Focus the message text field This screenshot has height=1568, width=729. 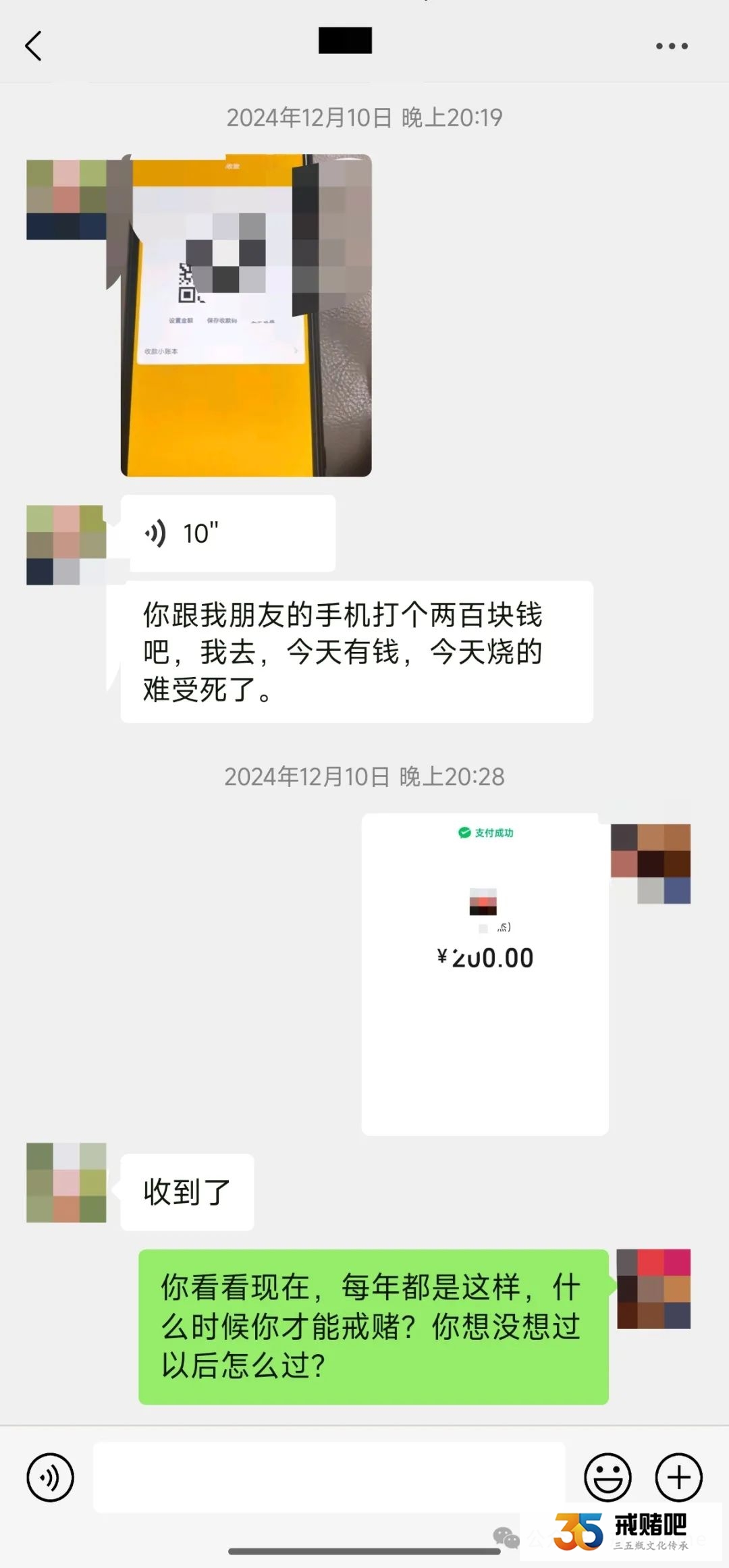pyautogui.click(x=329, y=1477)
